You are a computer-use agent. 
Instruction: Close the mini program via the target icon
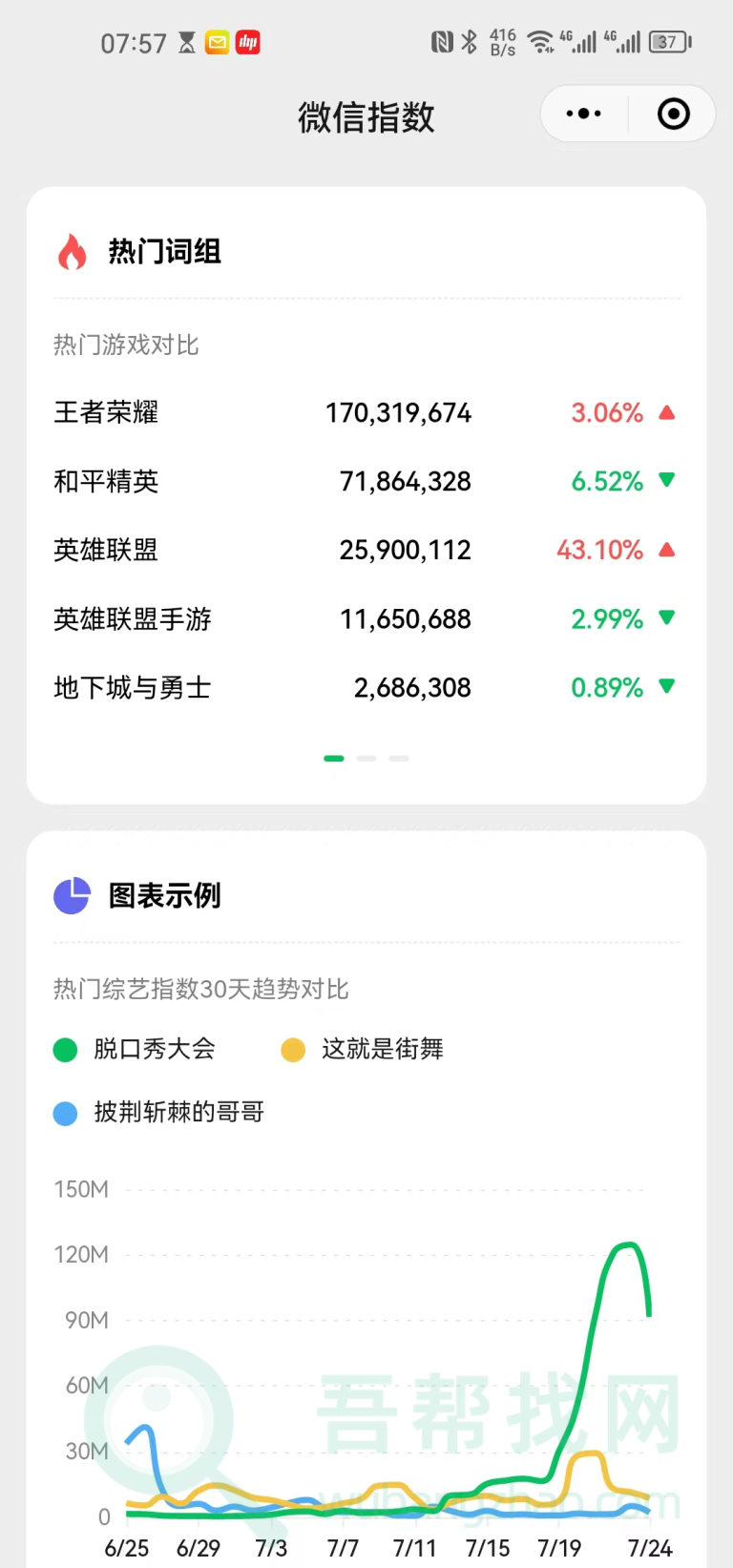pyautogui.click(x=673, y=114)
